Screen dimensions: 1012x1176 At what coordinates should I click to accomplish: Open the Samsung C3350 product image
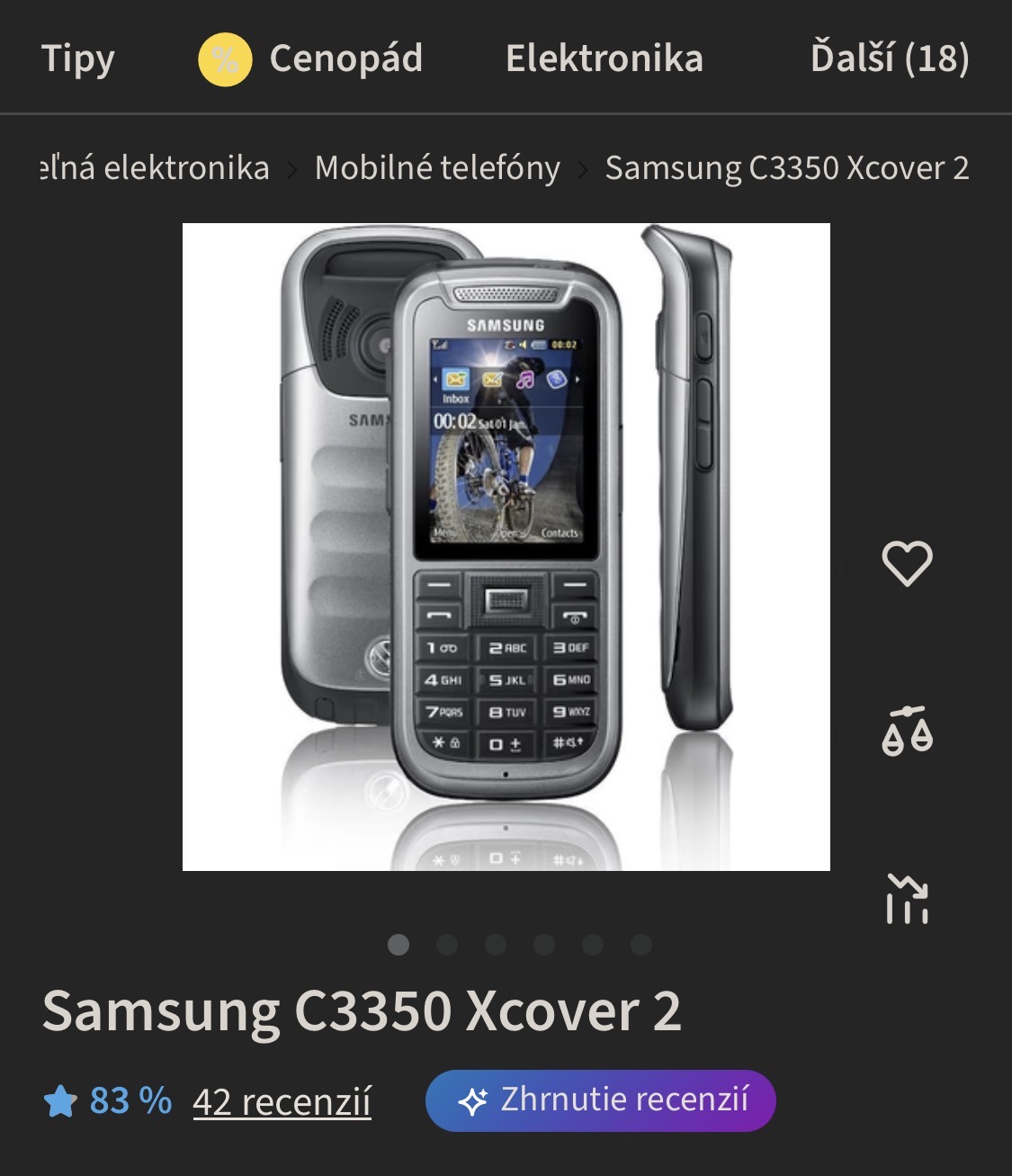[506, 546]
